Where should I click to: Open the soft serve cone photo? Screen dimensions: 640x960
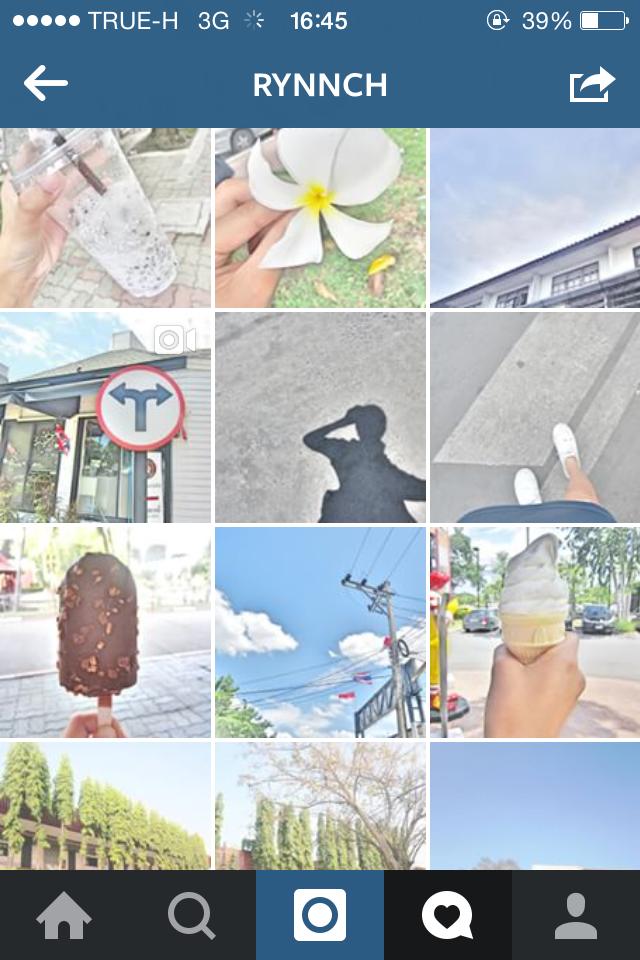(535, 632)
